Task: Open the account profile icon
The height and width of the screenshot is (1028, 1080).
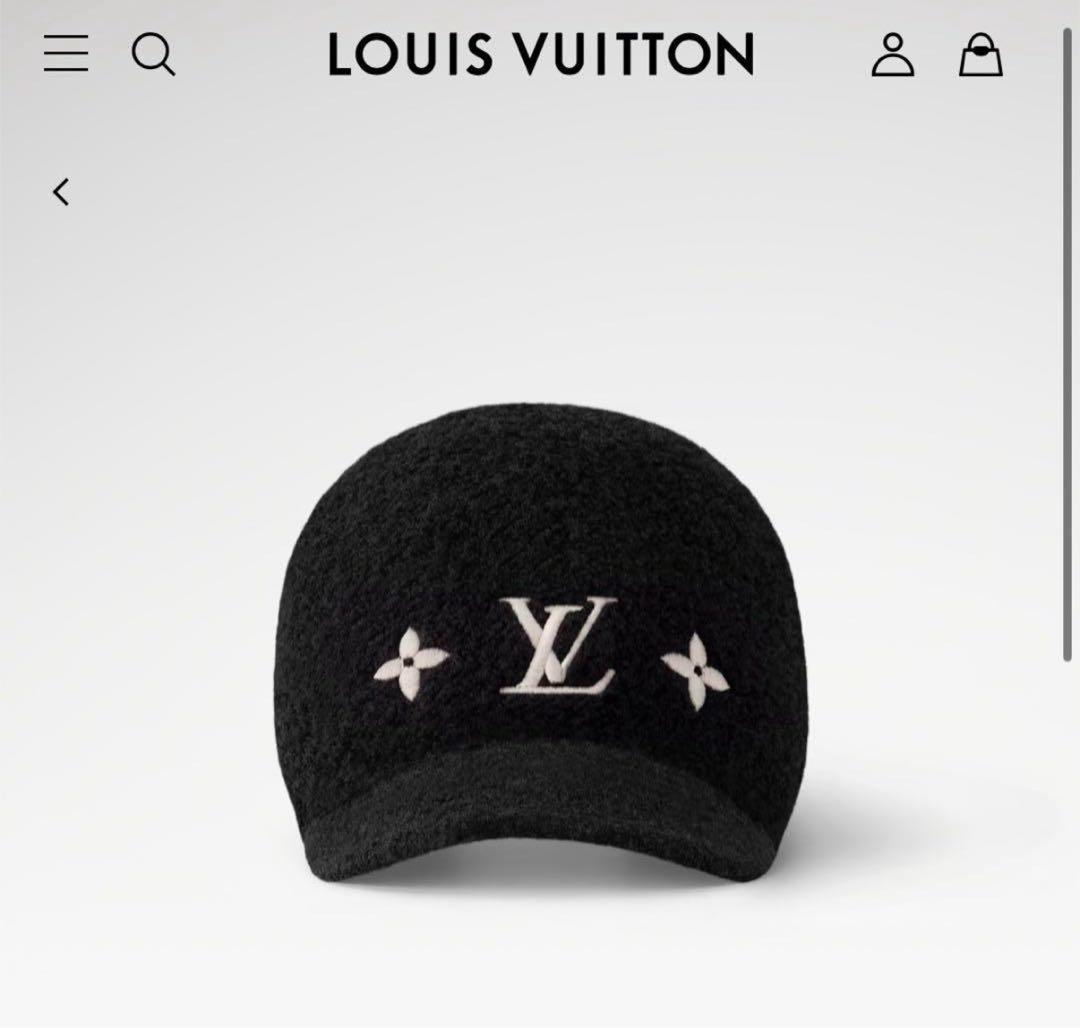Action: pos(892,55)
